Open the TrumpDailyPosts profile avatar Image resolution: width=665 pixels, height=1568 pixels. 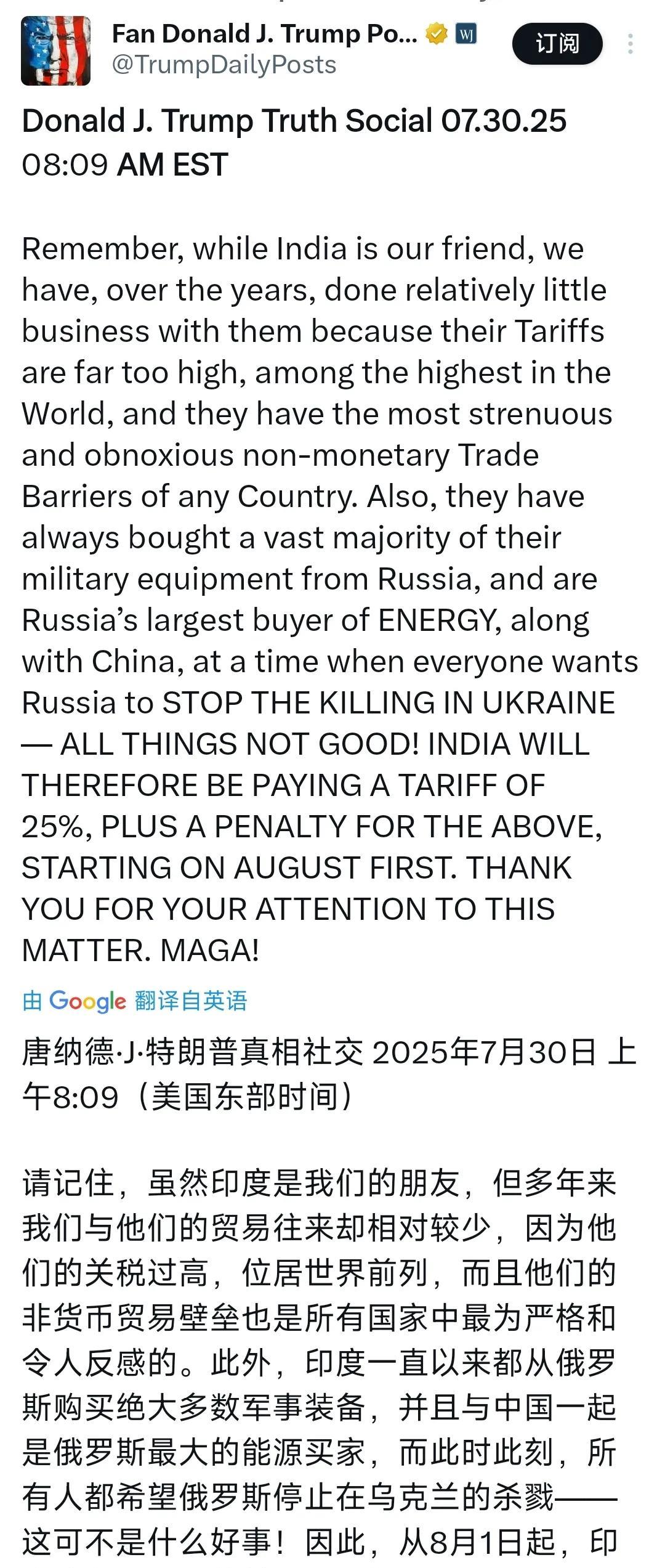pos(55,51)
